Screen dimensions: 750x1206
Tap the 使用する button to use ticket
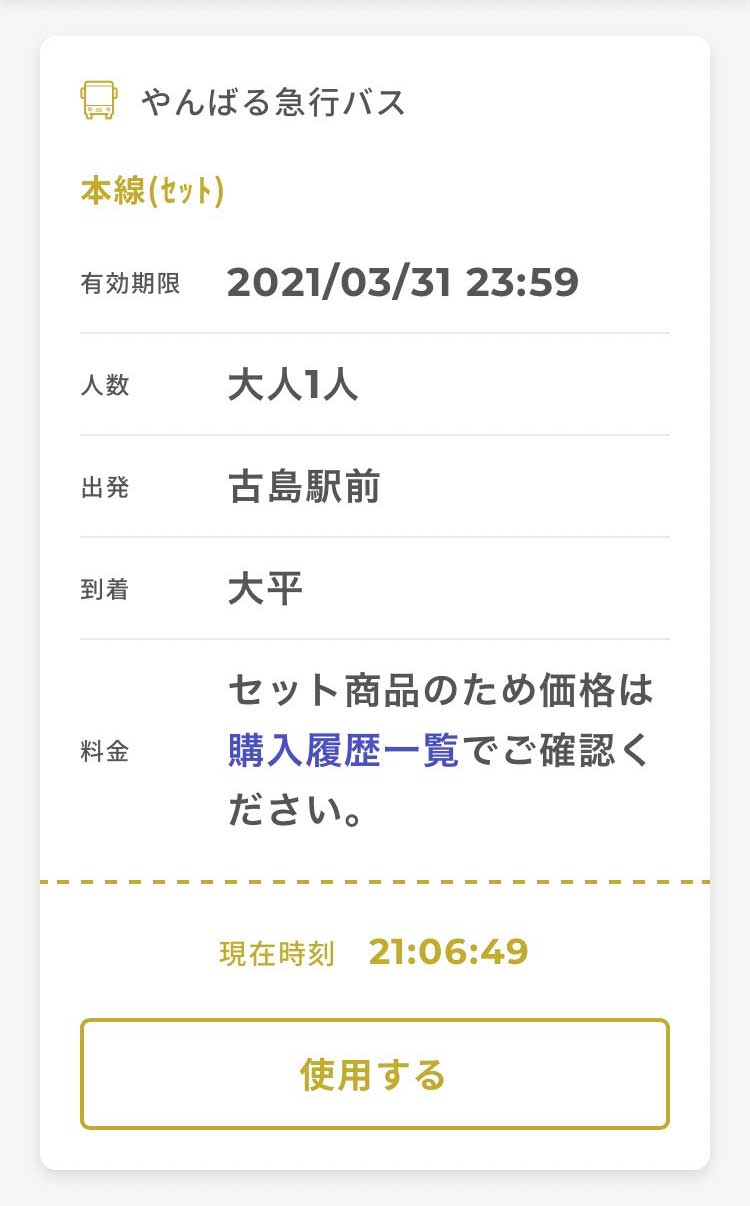click(375, 1075)
